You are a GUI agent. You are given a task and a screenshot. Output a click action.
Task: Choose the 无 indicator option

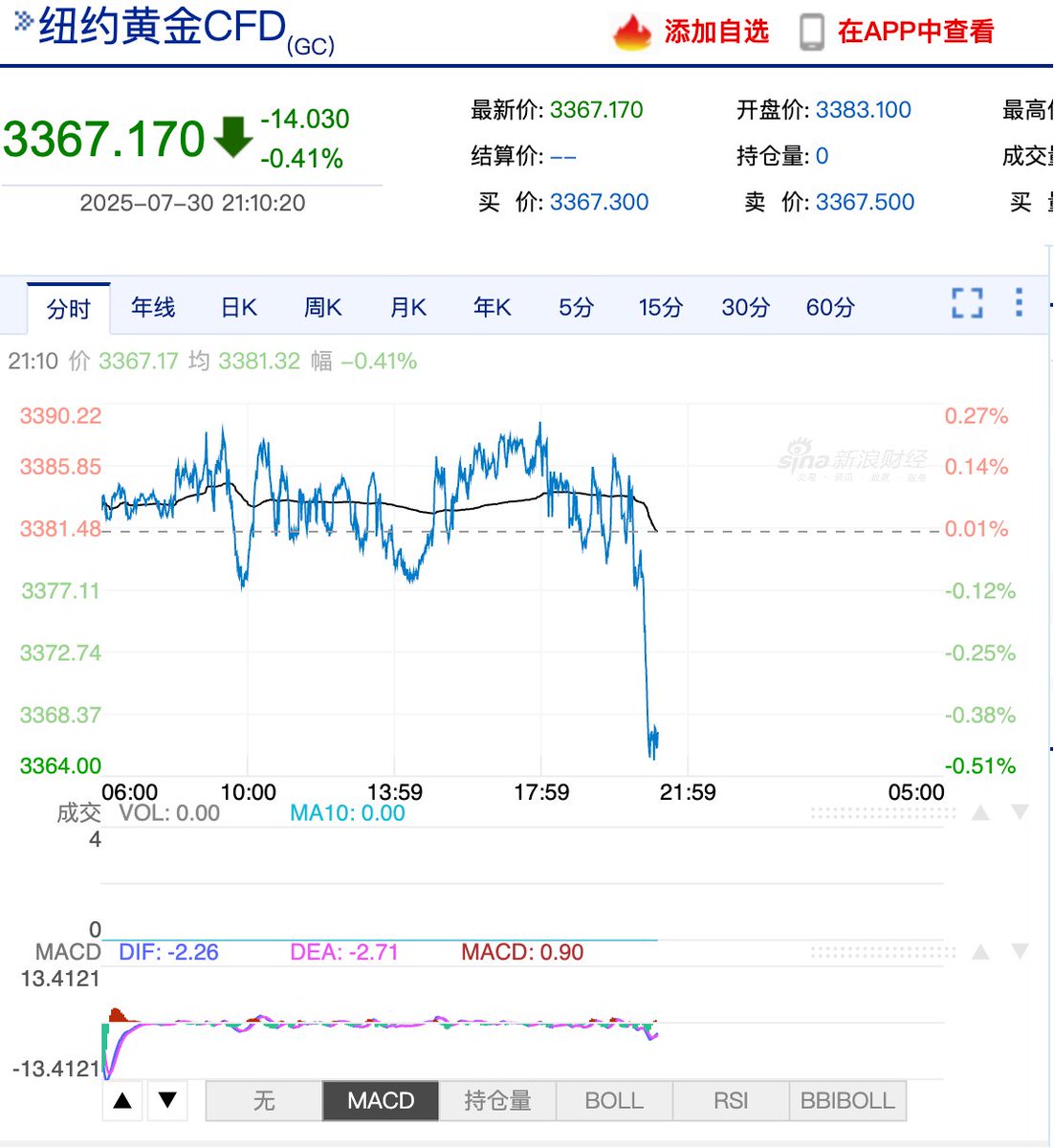click(264, 1100)
